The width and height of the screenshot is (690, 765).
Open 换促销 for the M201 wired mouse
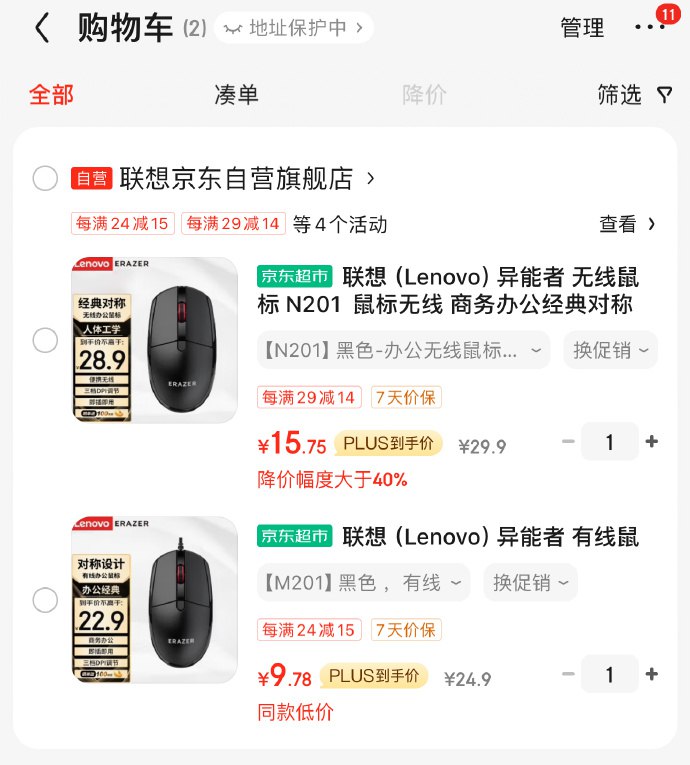(x=531, y=582)
